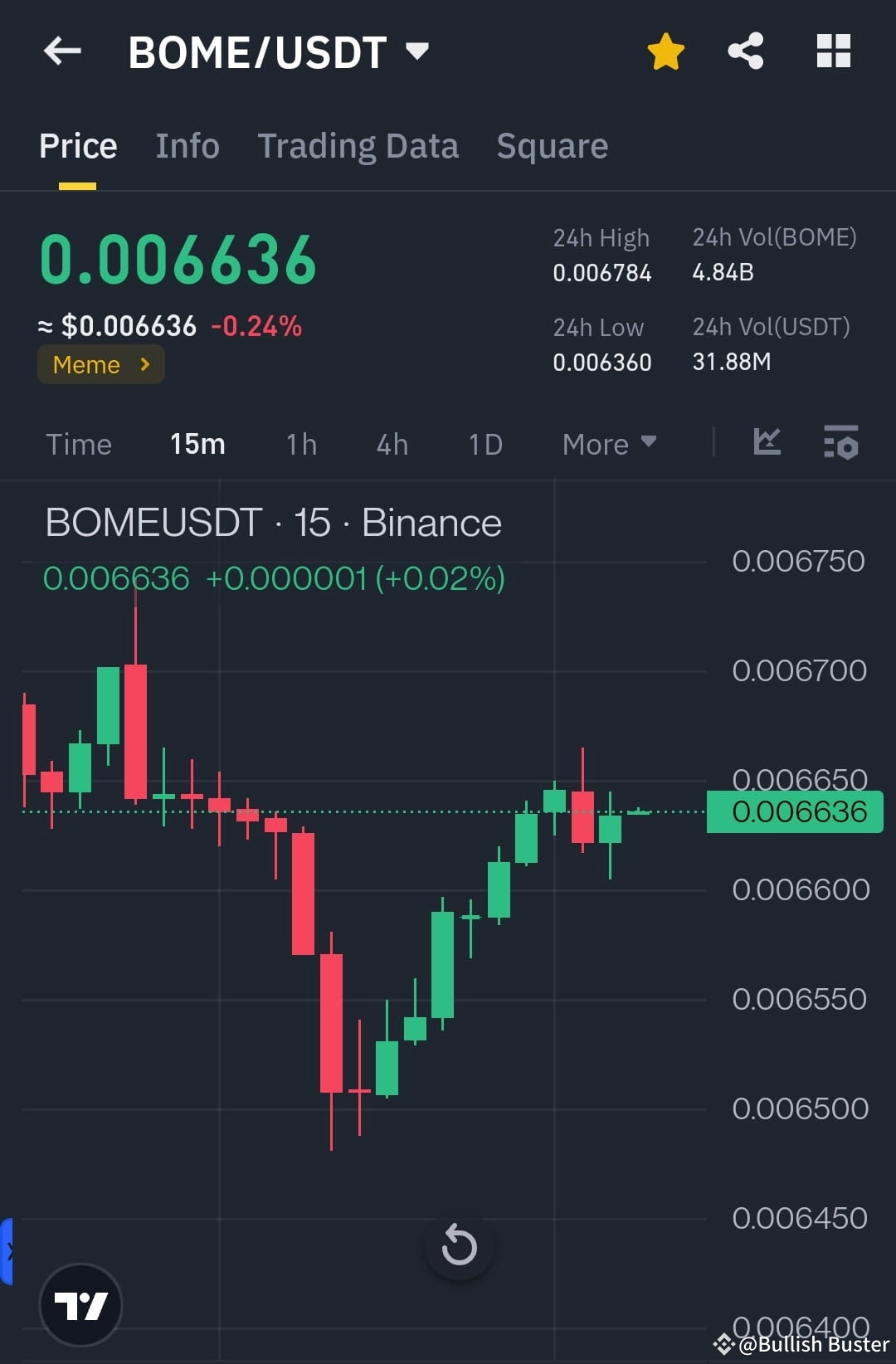Image resolution: width=896 pixels, height=1364 pixels.
Task: Open the BOME/USDT pair dropdown
Action: [417, 51]
